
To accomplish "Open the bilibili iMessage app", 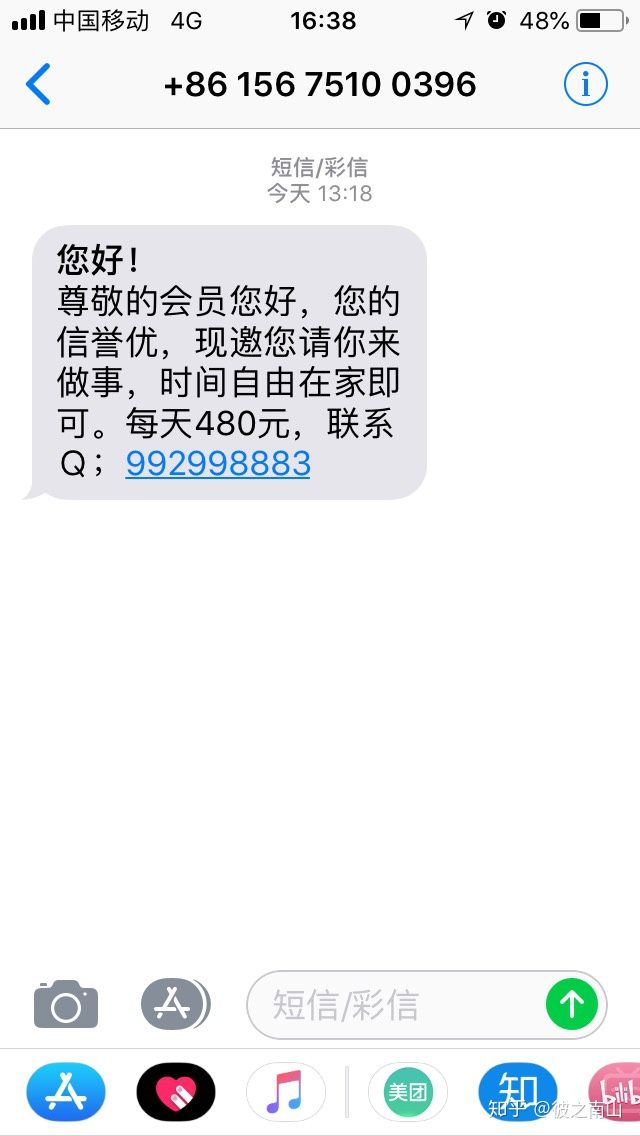I will [x=615, y=1092].
